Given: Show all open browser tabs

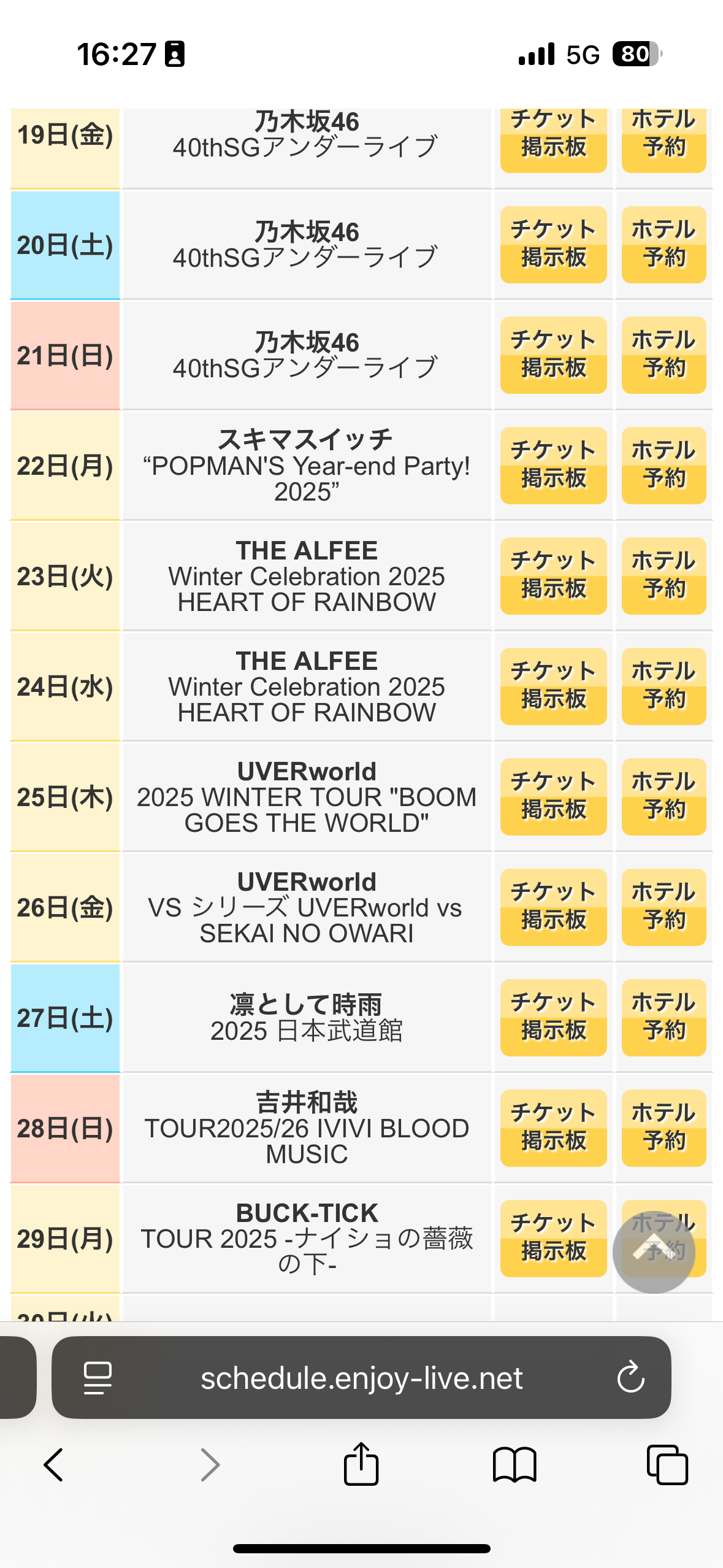Looking at the screenshot, I should [x=667, y=1465].
